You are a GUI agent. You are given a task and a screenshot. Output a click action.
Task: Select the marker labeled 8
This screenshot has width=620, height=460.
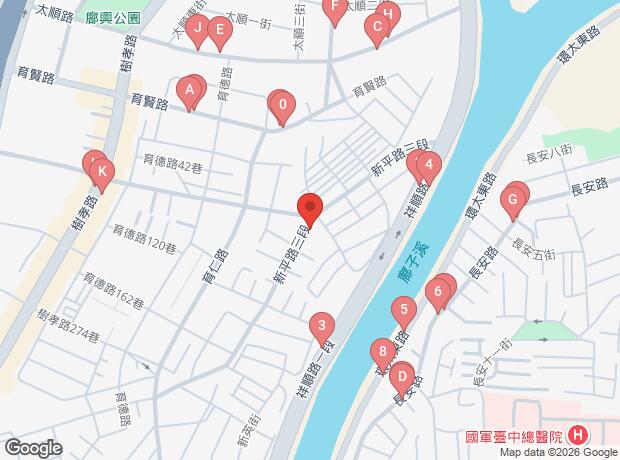pyautogui.click(x=383, y=355)
